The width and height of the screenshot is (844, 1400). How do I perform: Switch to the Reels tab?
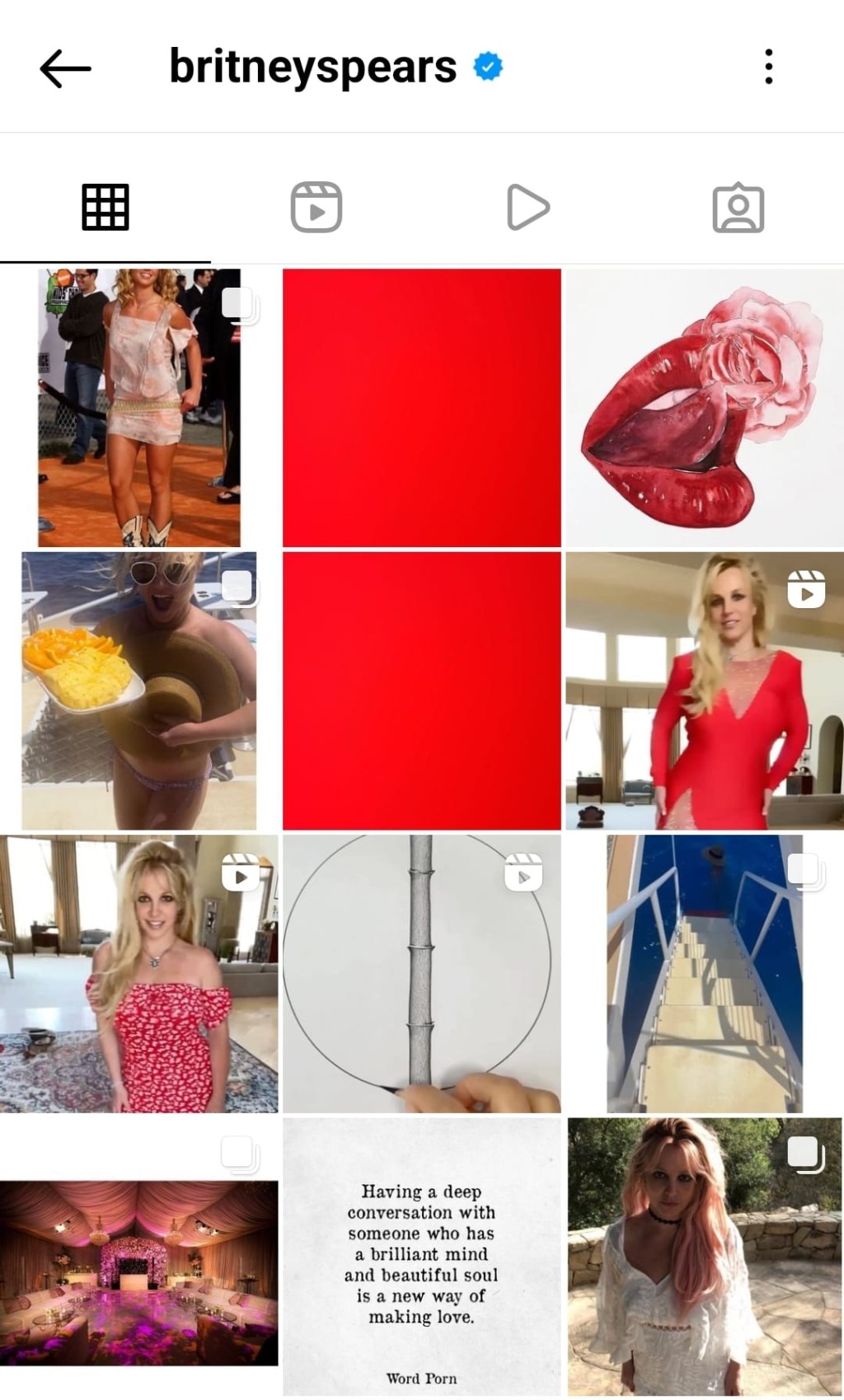click(316, 207)
